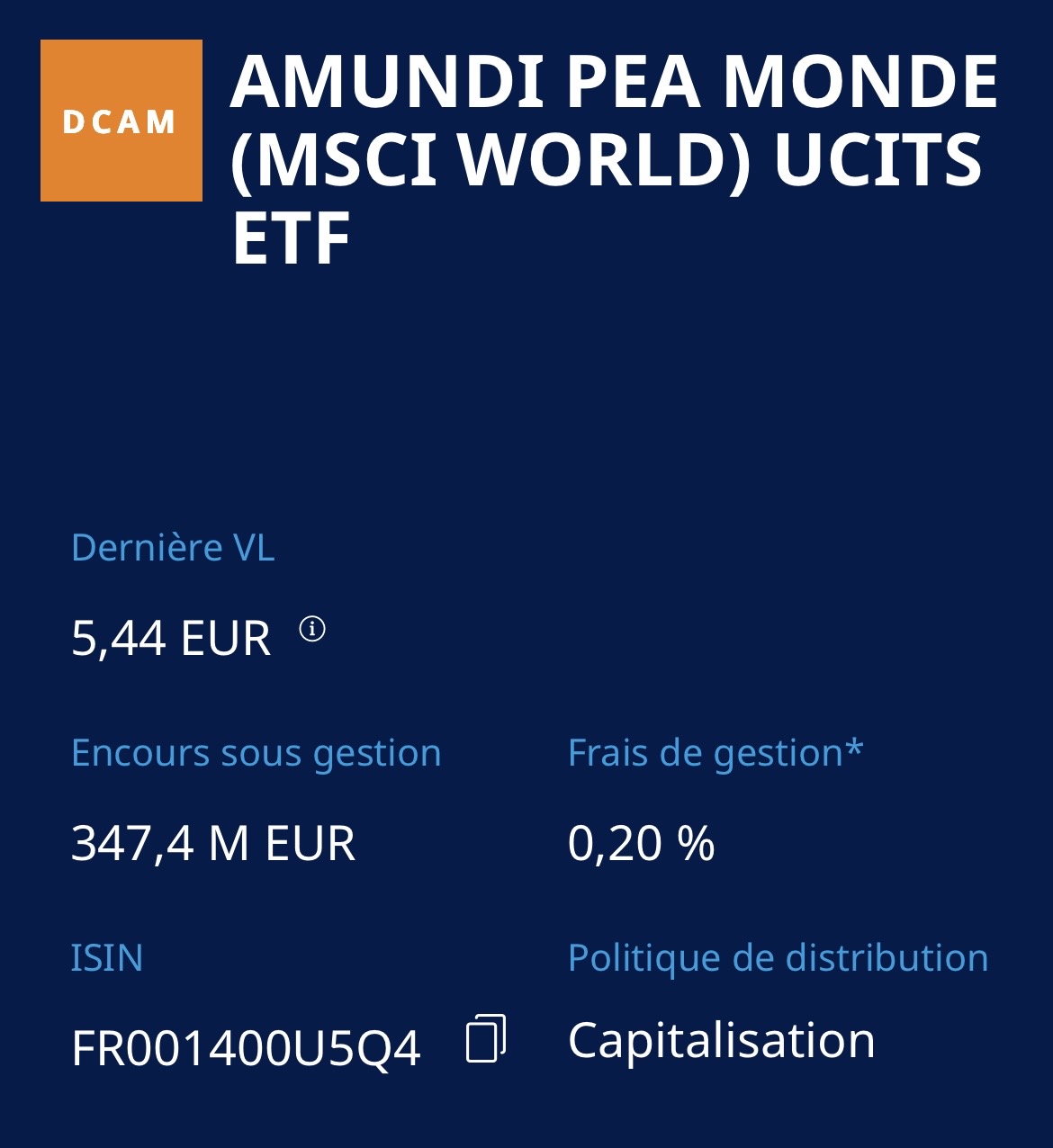Screen dimensions: 1053x1148
Task: Open the info icon next to 5,44 EUR
Action: tap(312, 629)
